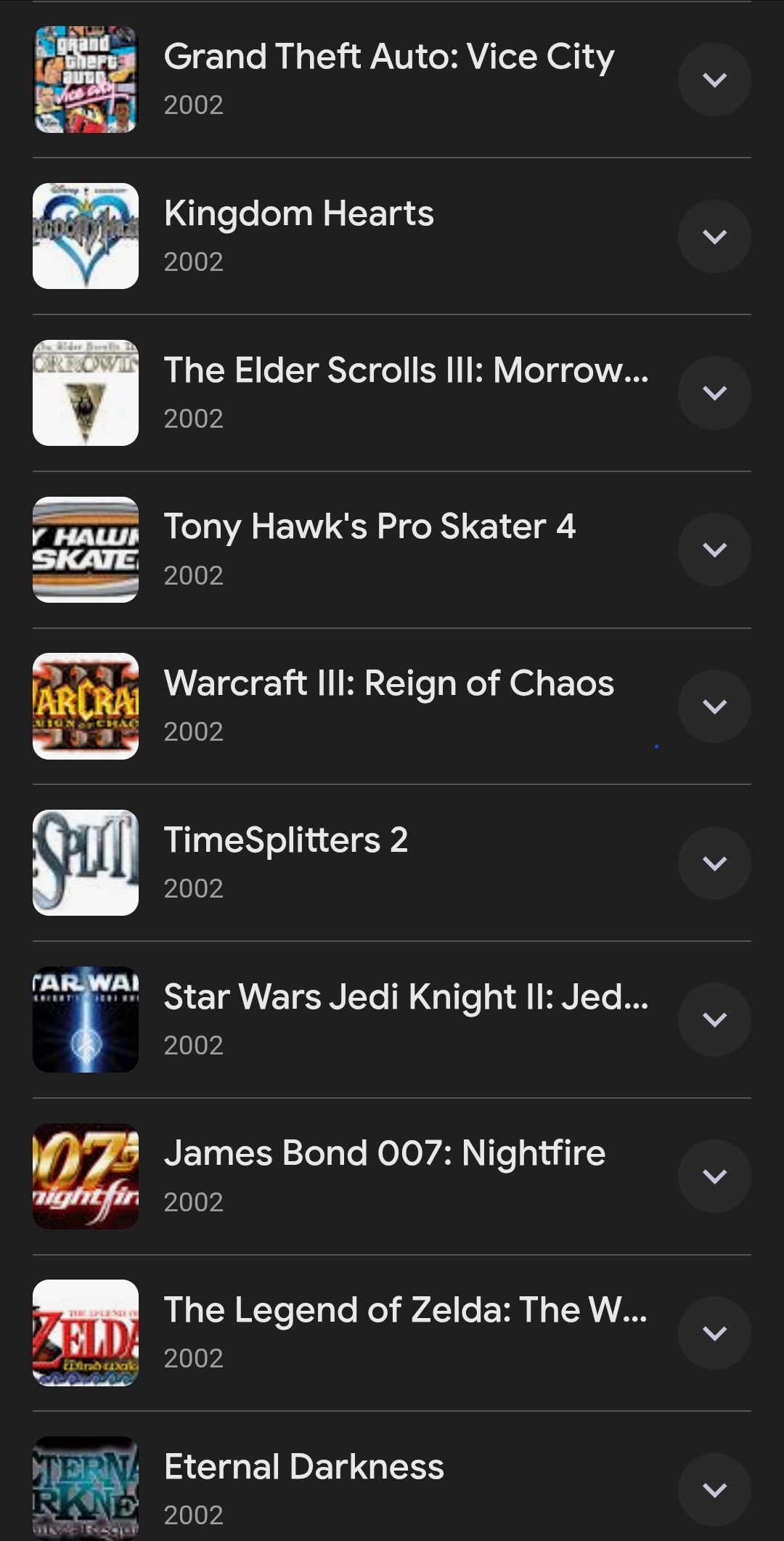The width and height of the screenshot is (784, 1541).
Task: Expand The Elder Scrolls III: Morrowind chevron
Action: point(714,393)
